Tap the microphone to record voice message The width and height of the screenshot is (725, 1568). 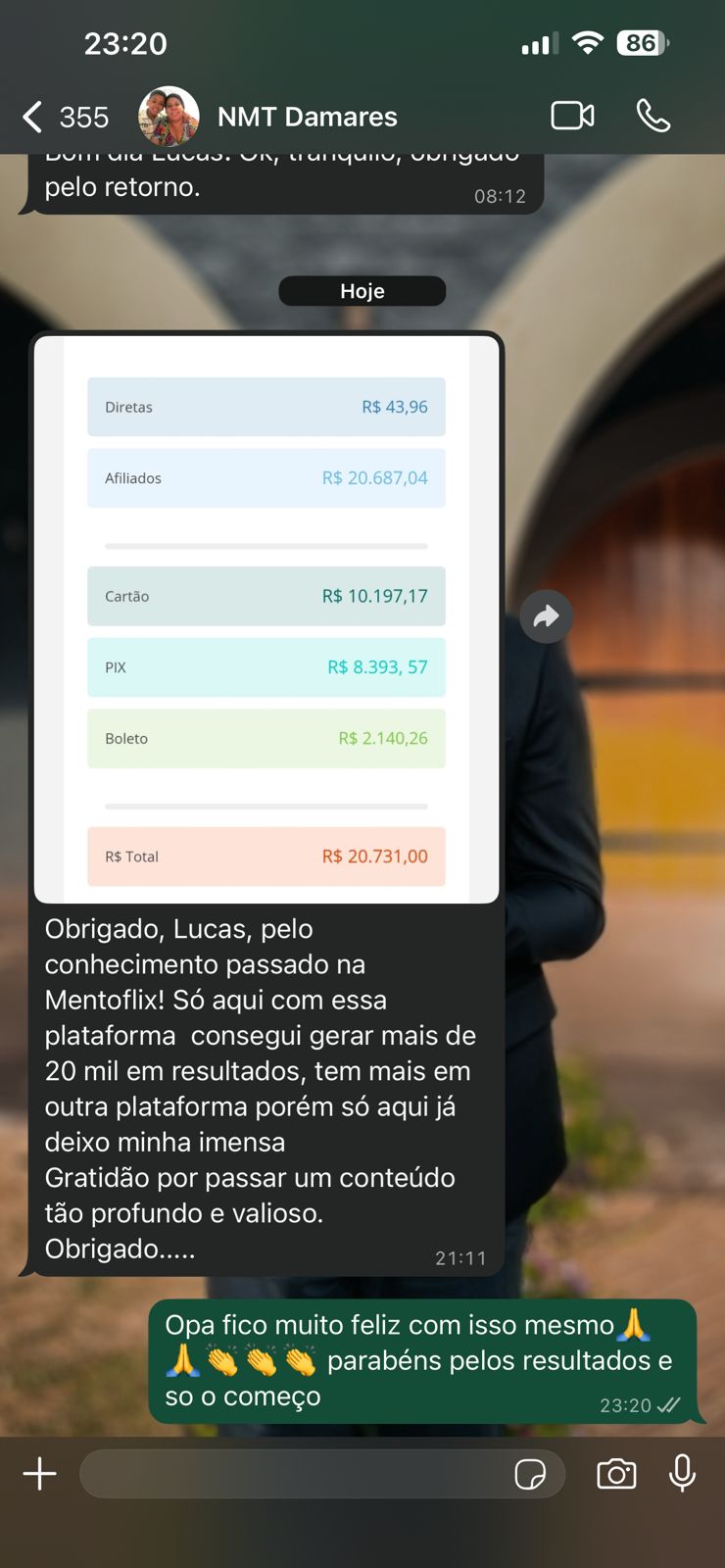point(682,1473)
